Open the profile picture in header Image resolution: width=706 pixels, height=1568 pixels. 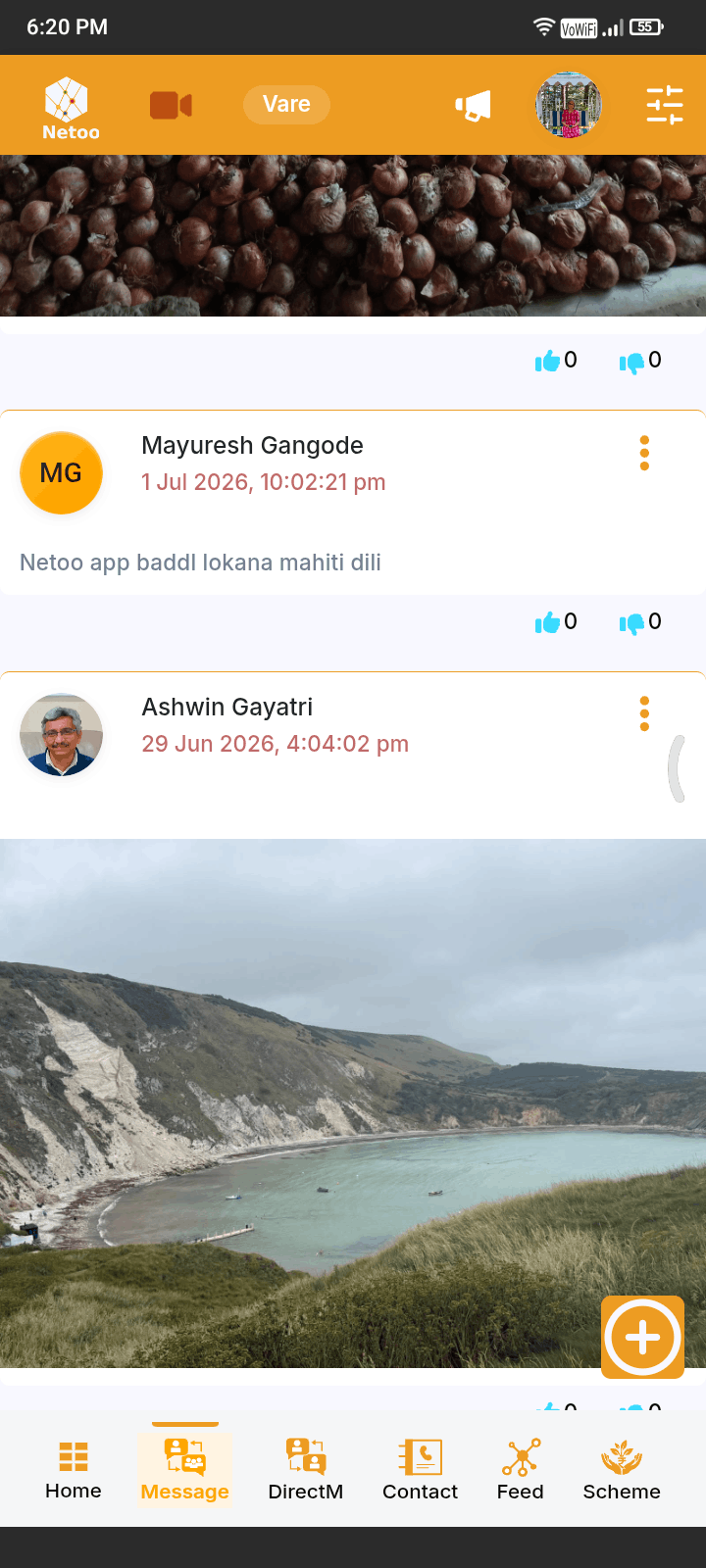coord(569,105)
